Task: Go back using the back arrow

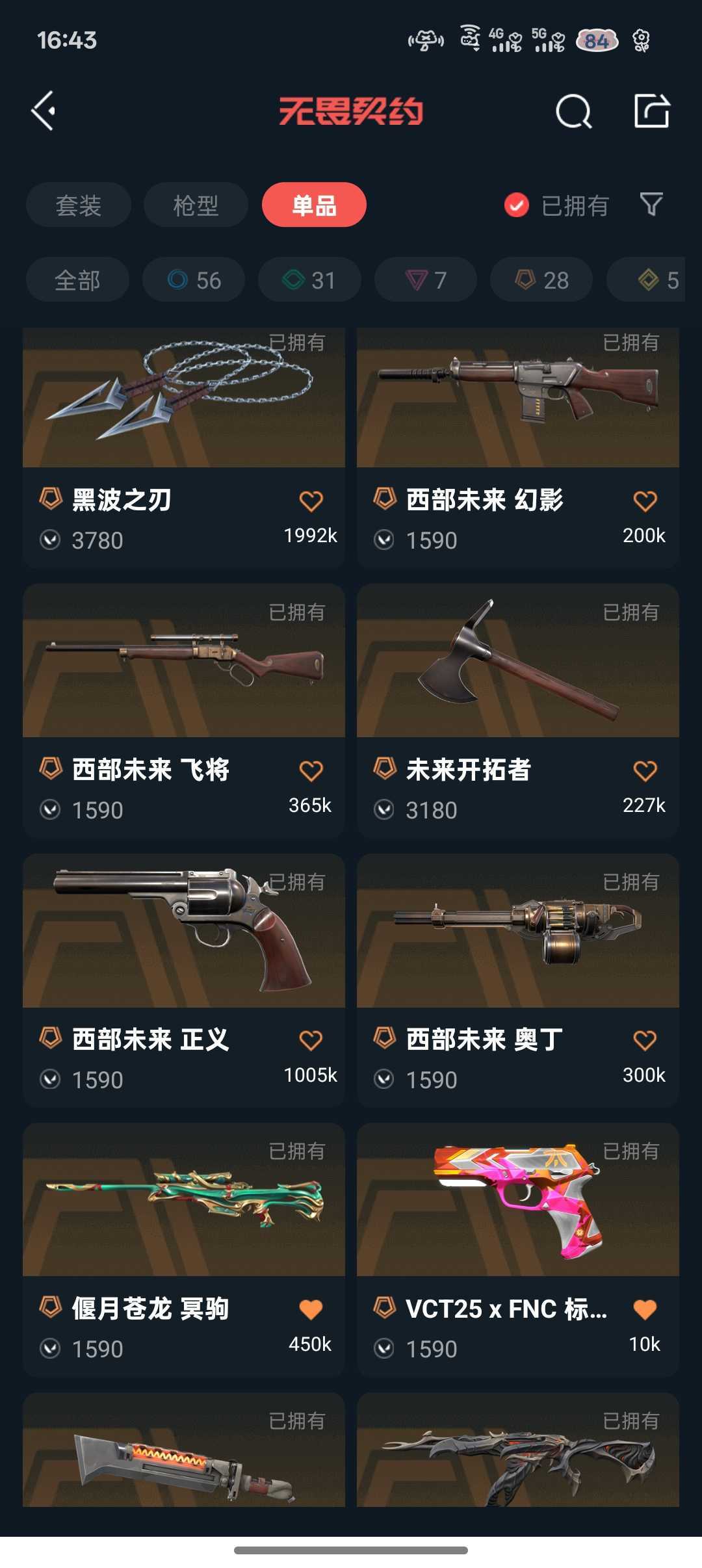Action: tap(44, 111)
